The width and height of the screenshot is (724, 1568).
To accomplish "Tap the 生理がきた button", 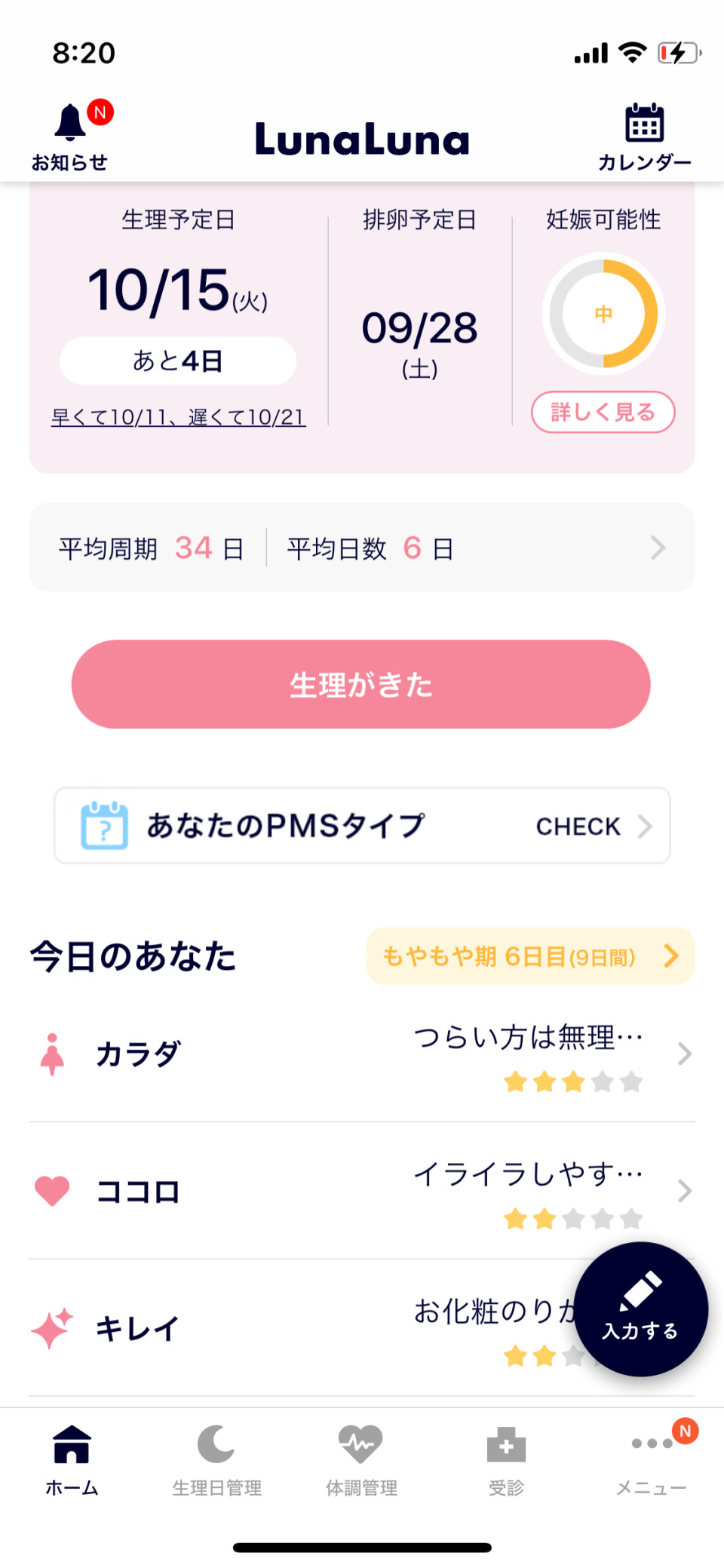I will pyautogui.click(x=360, y=684).
